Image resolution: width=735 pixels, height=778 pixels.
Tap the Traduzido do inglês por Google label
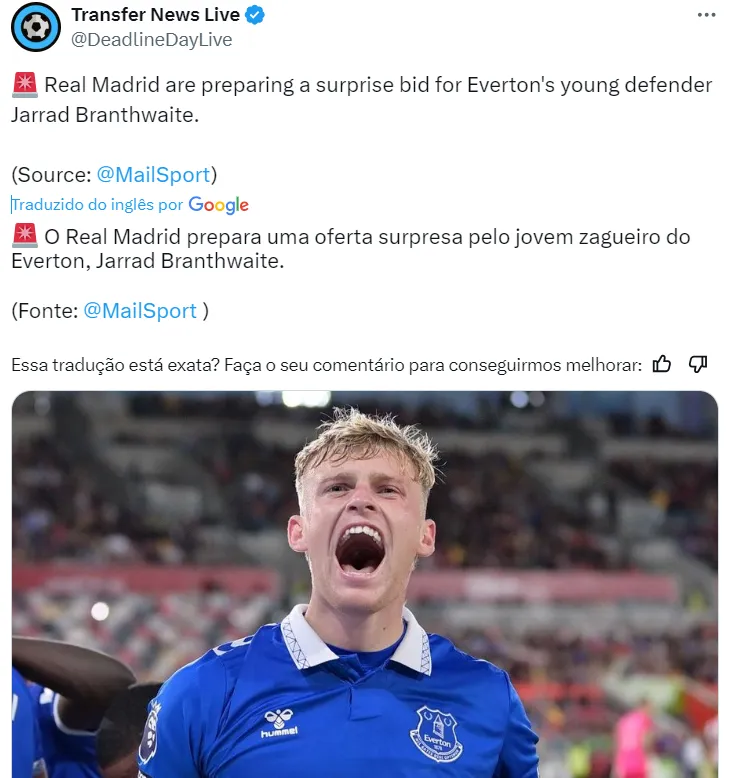coord(130,205)
